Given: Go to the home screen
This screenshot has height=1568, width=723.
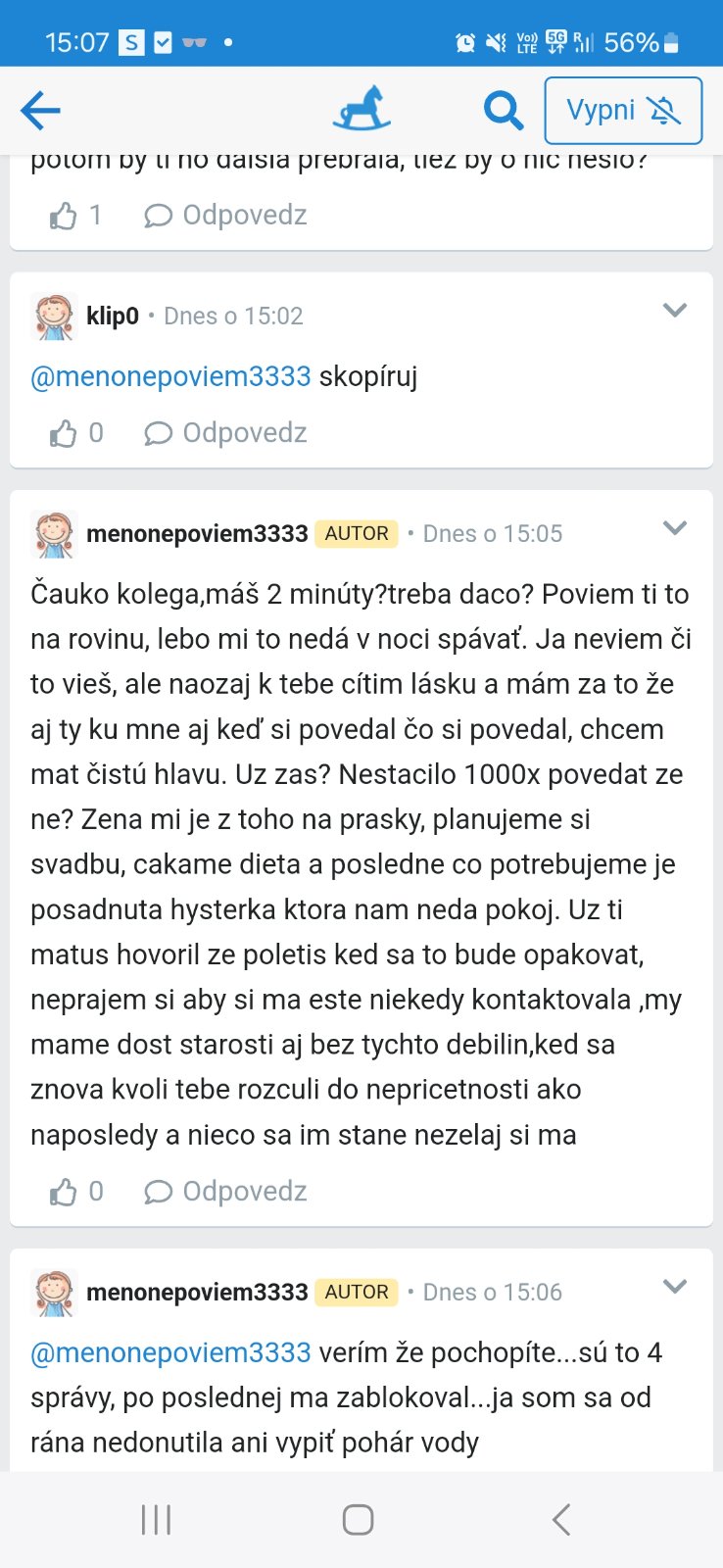Looking at the screenshot, I should tap(358, 1520).
